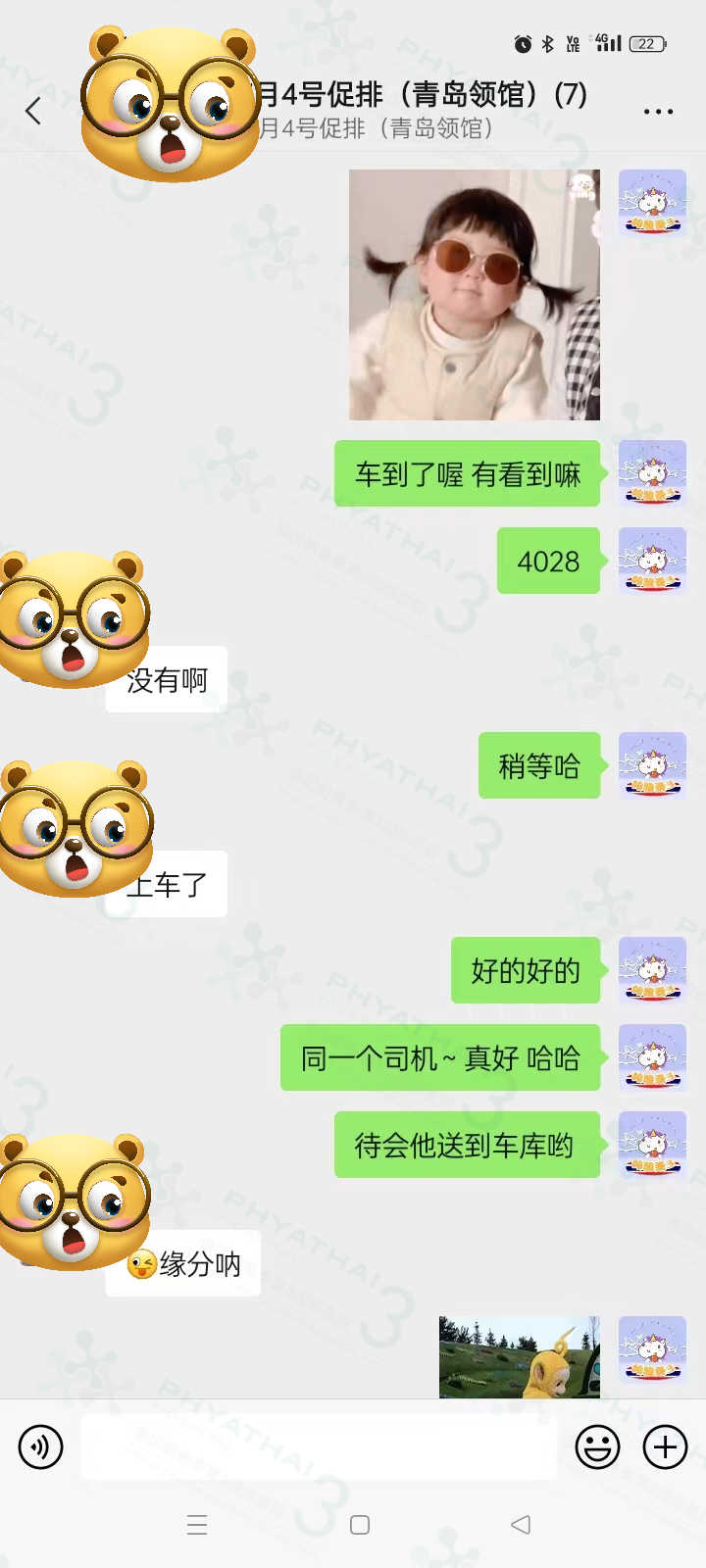Image resolution: width=706 pixels, height=1568 pixels.
Task: Tap the sender avatar beside message 4028
Action: [652, 561]
